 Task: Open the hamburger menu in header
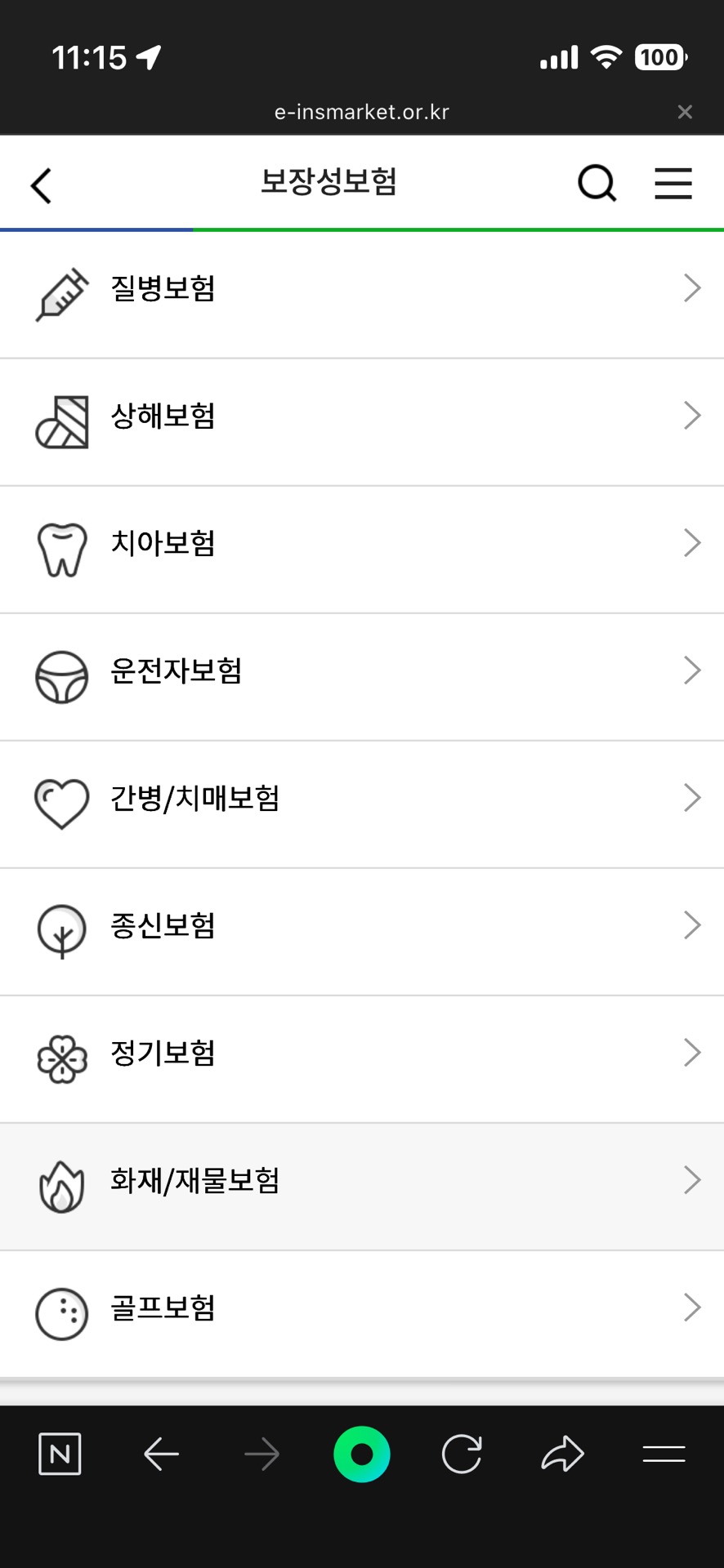673,183
